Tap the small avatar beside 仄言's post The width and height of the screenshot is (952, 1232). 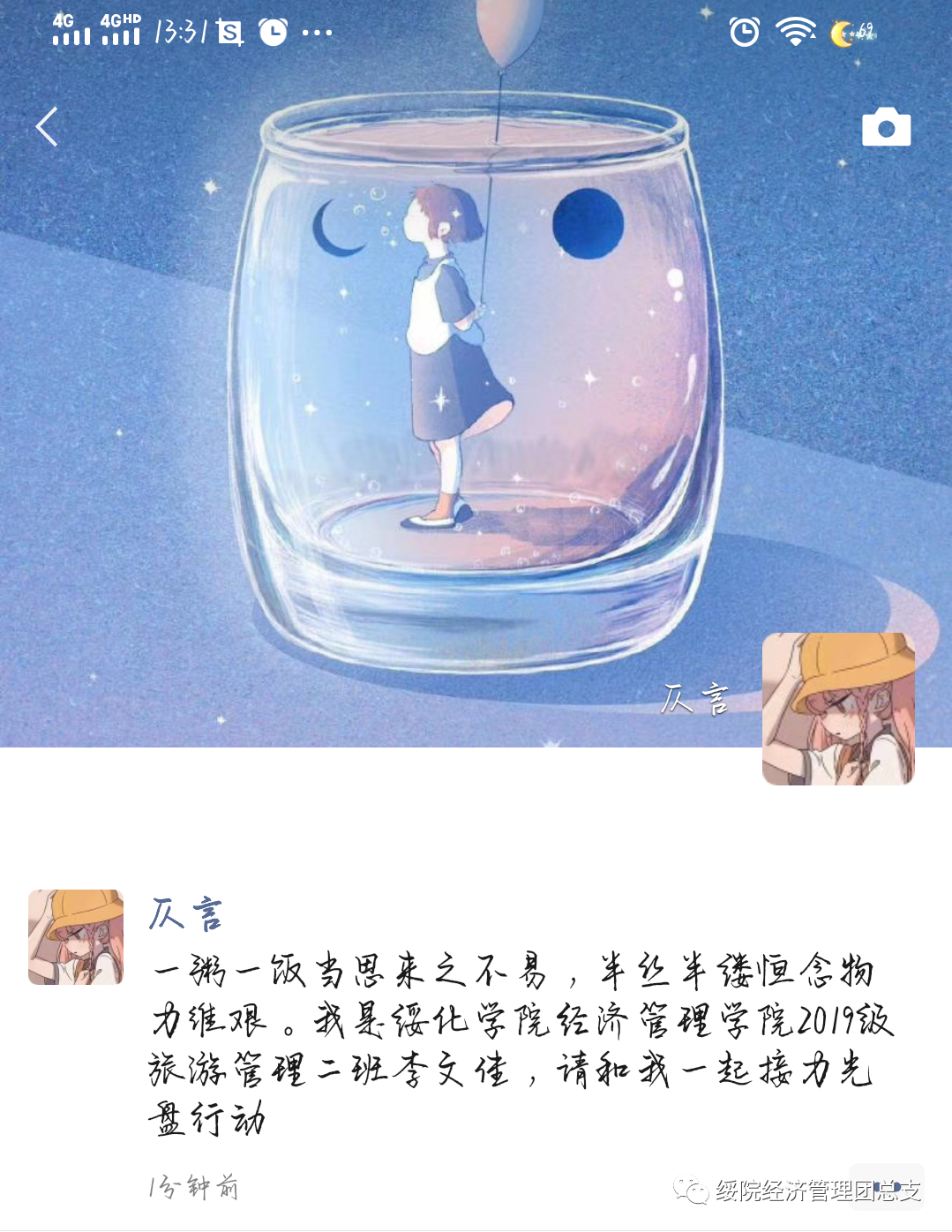pos(76,937)
